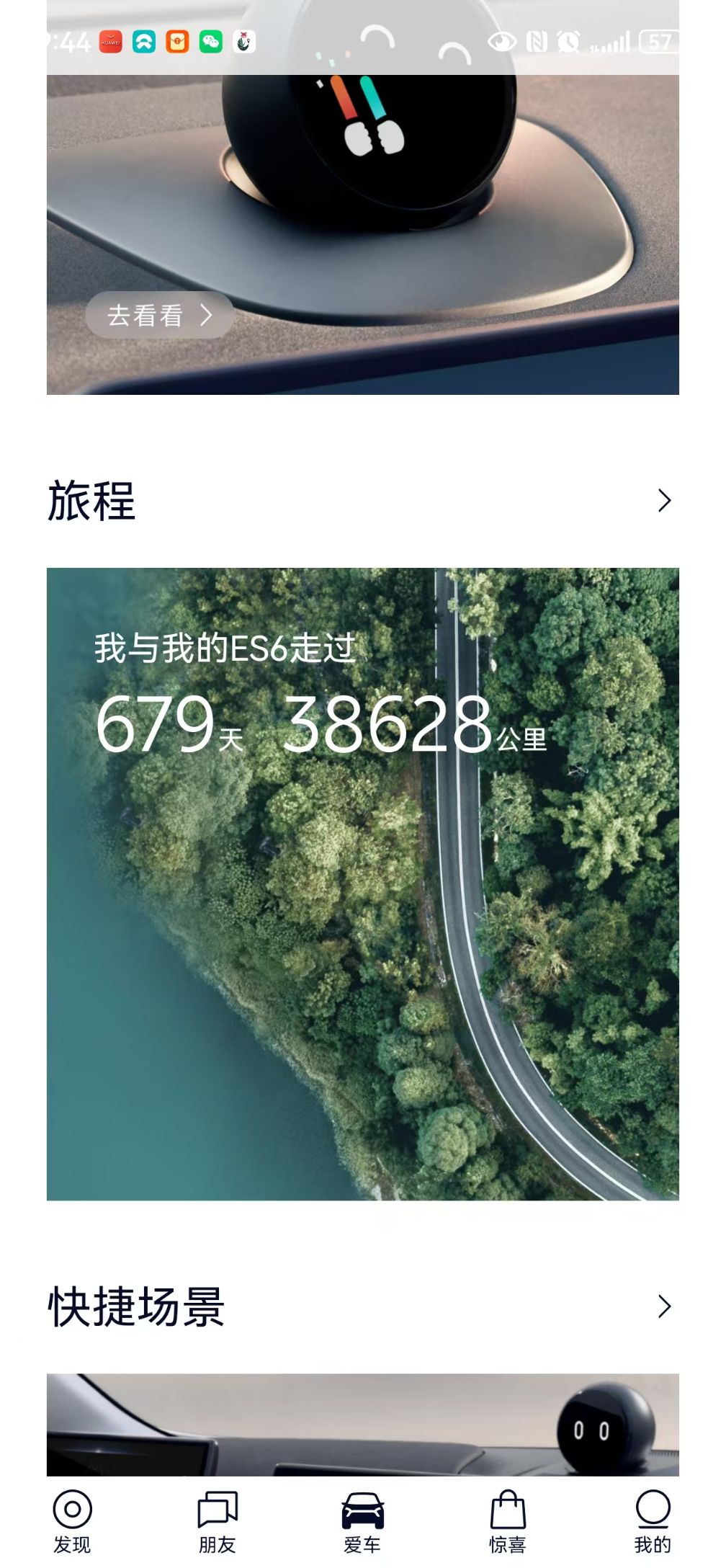Tap the 去看看 button on the banner
Viewport: 726px width, 1568px height.
pos(159,315)
